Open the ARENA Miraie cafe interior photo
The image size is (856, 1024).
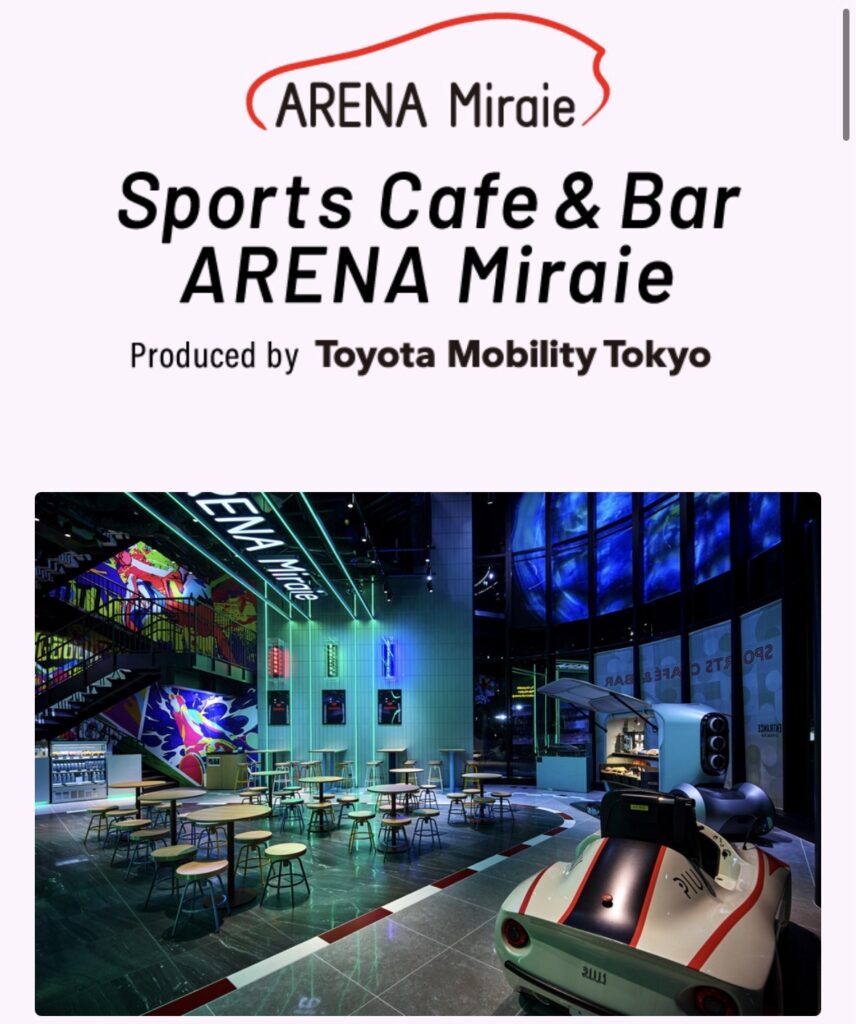428,752
